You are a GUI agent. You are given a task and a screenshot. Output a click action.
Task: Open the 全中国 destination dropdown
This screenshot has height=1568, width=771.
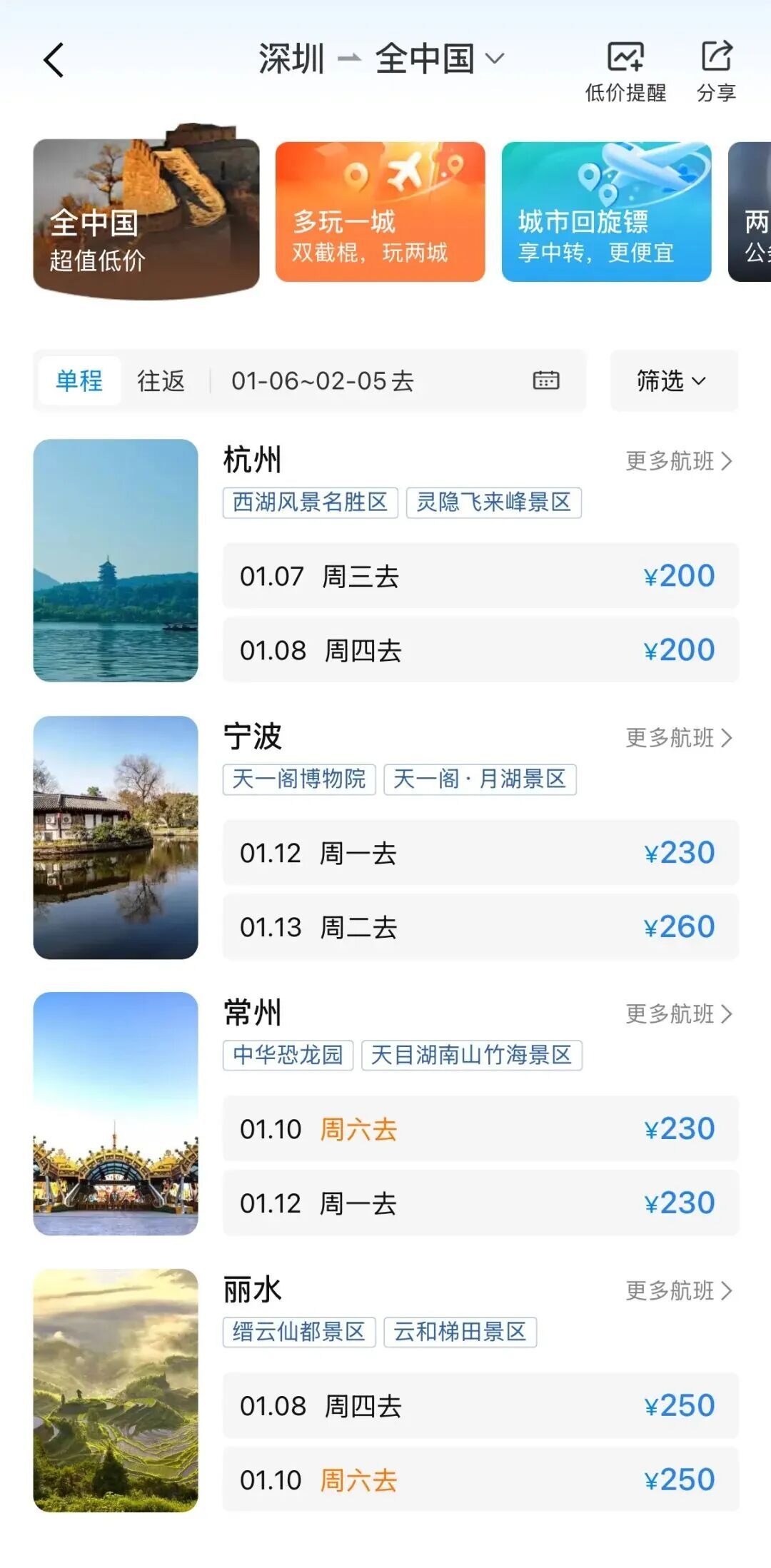click(439, 59)
